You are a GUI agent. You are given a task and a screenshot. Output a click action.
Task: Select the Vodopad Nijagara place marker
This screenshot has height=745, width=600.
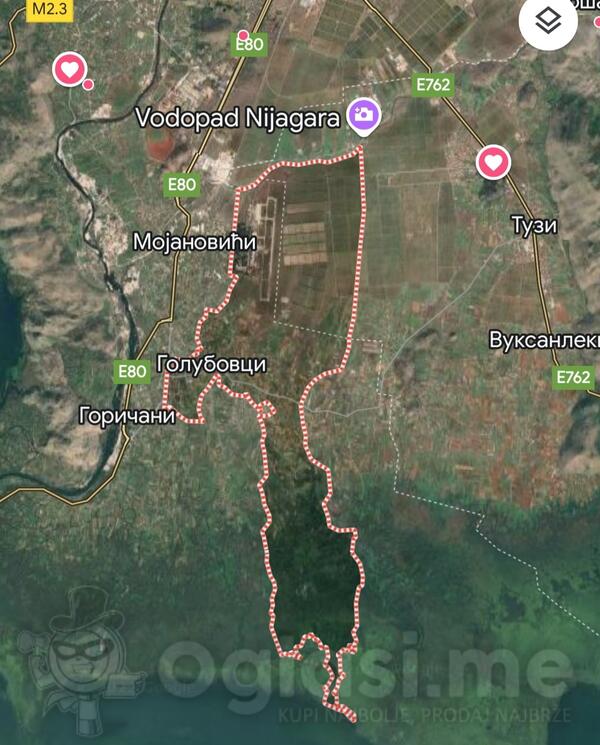362,116
